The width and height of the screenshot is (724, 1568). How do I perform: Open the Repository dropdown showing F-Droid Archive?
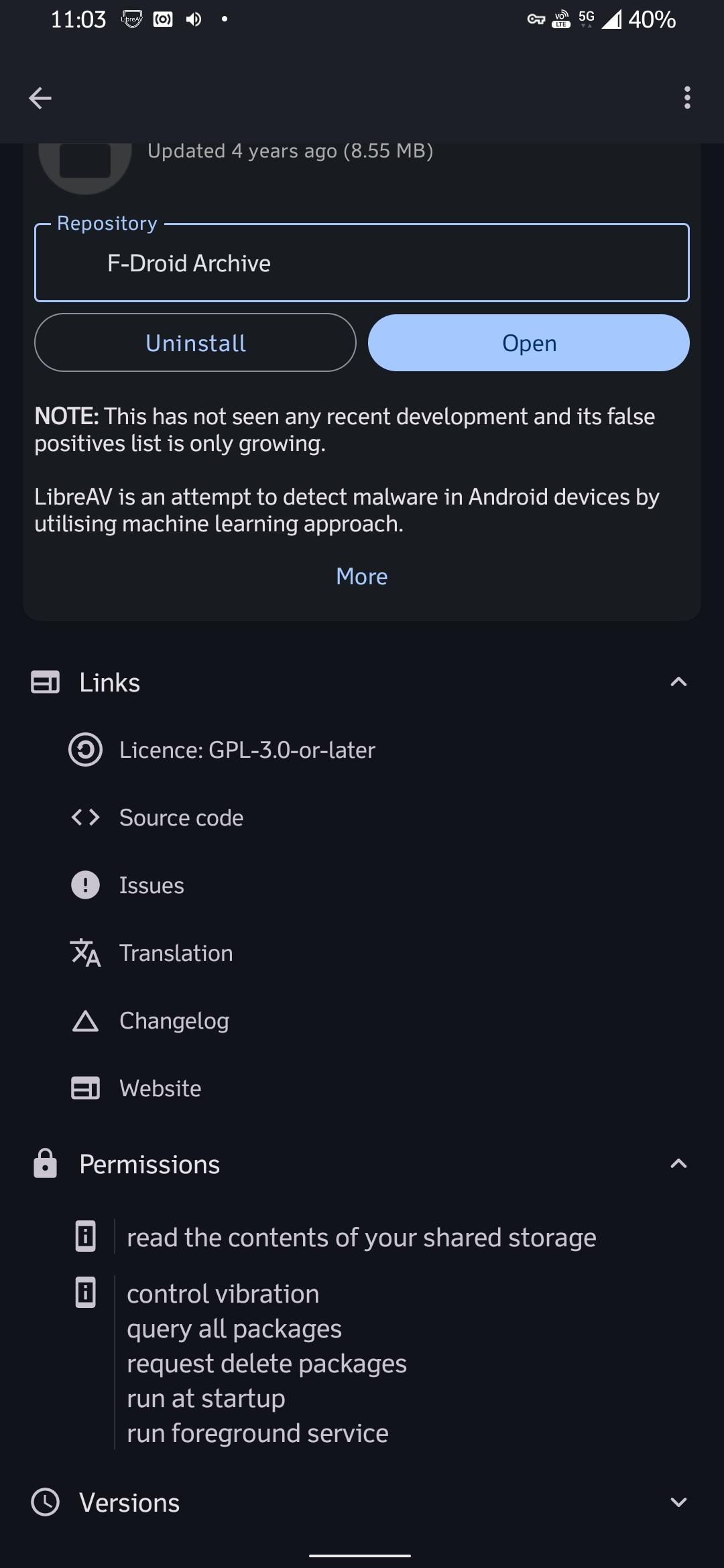coord(362,263)
